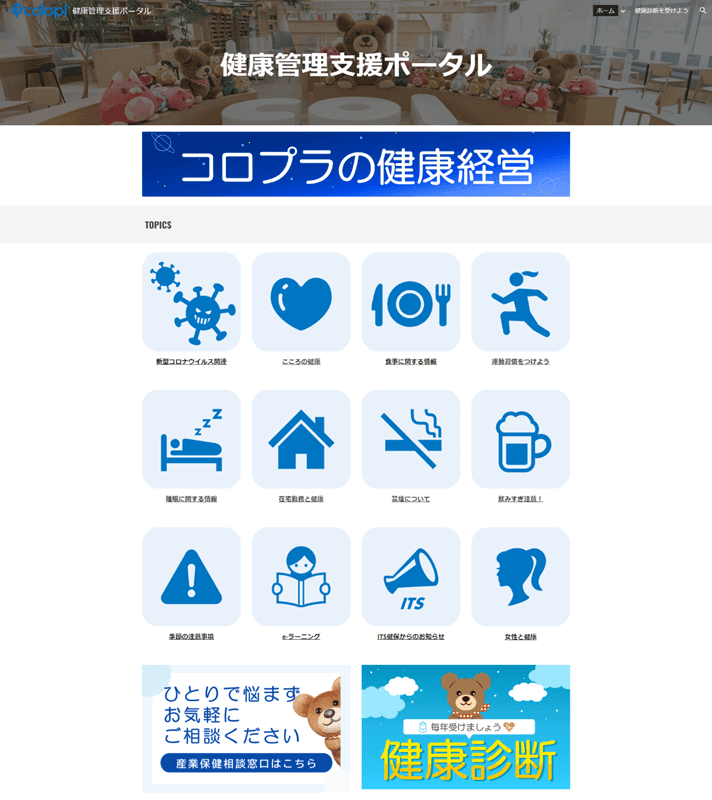This screenshot has height=800, width=712.
Task: Open the search icon in header
Action: [702, 10]
